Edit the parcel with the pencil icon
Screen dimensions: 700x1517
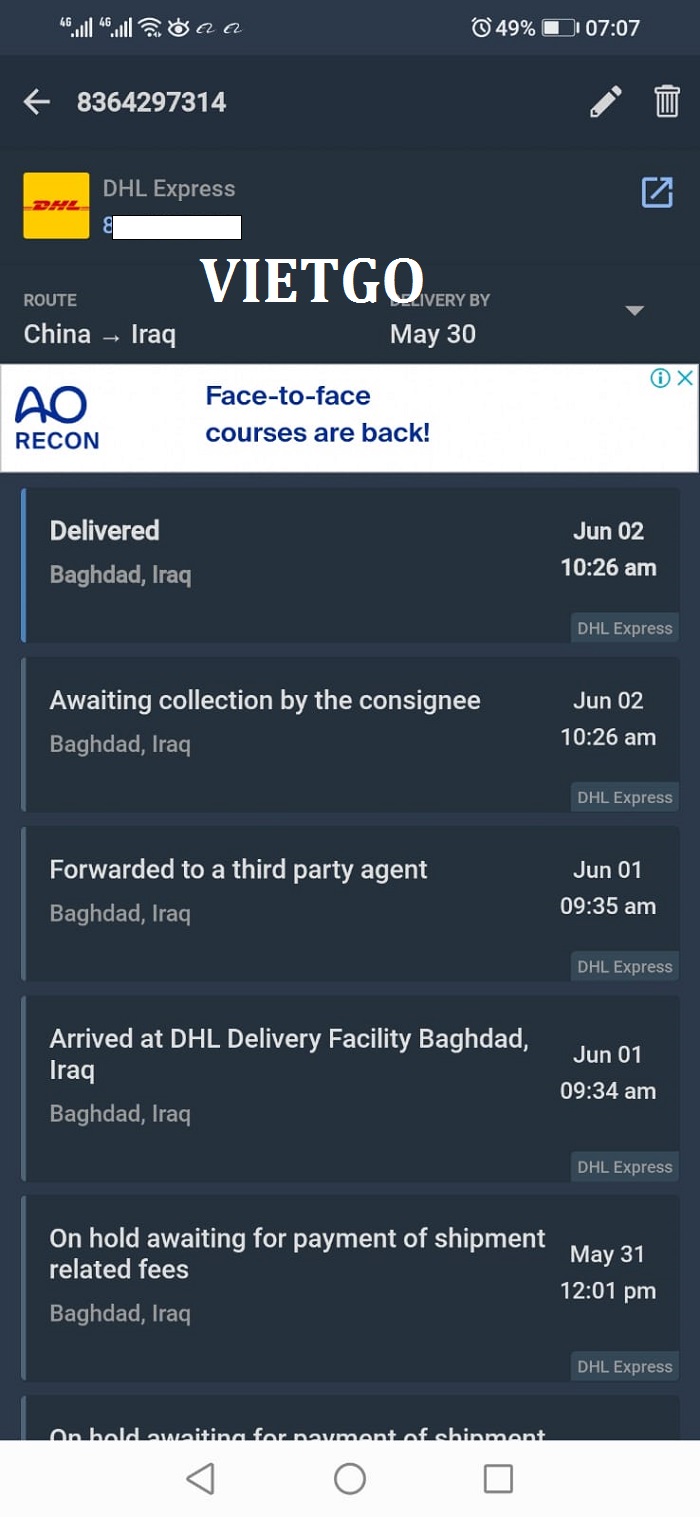(x=605, y=102)
